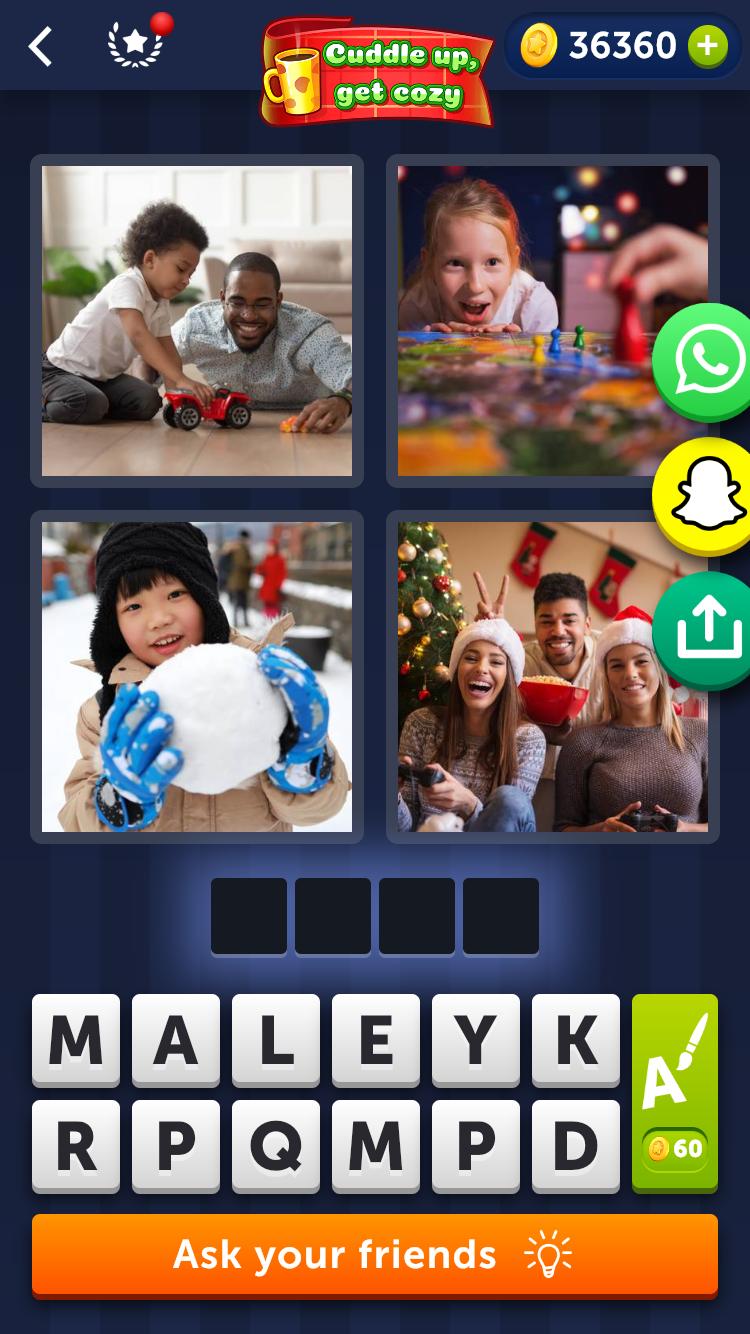Select the letter tile Y
The height and width of the screenshot is (1334, 750).
tap(476, 1040)
